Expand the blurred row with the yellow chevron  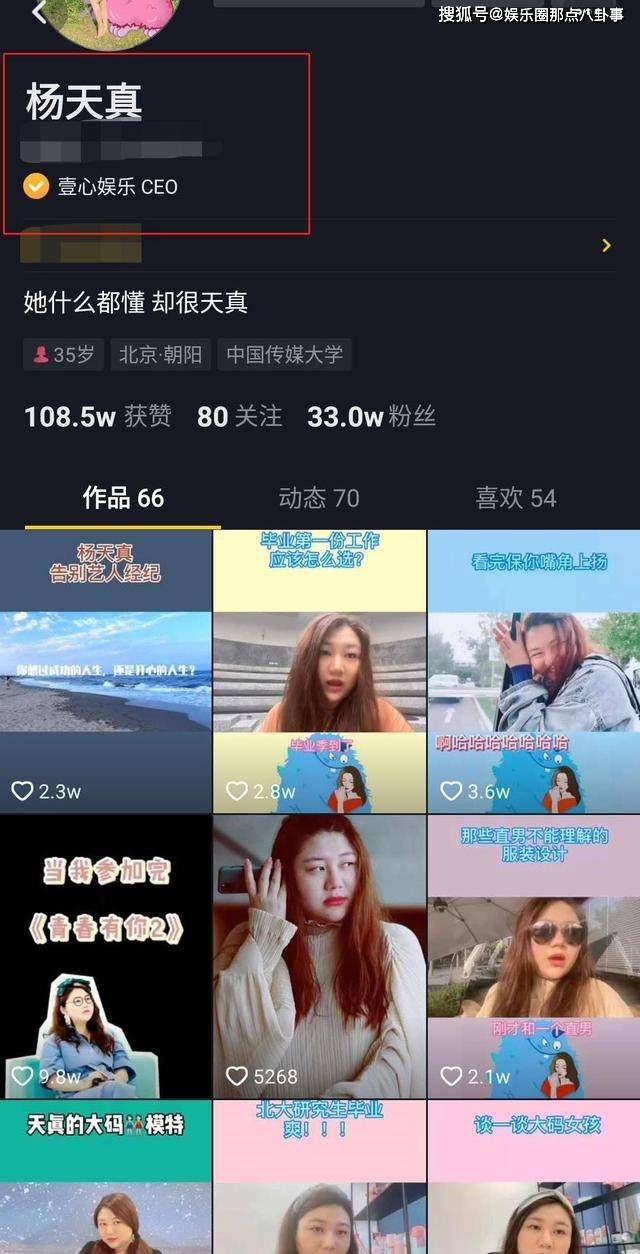[605, 245]
